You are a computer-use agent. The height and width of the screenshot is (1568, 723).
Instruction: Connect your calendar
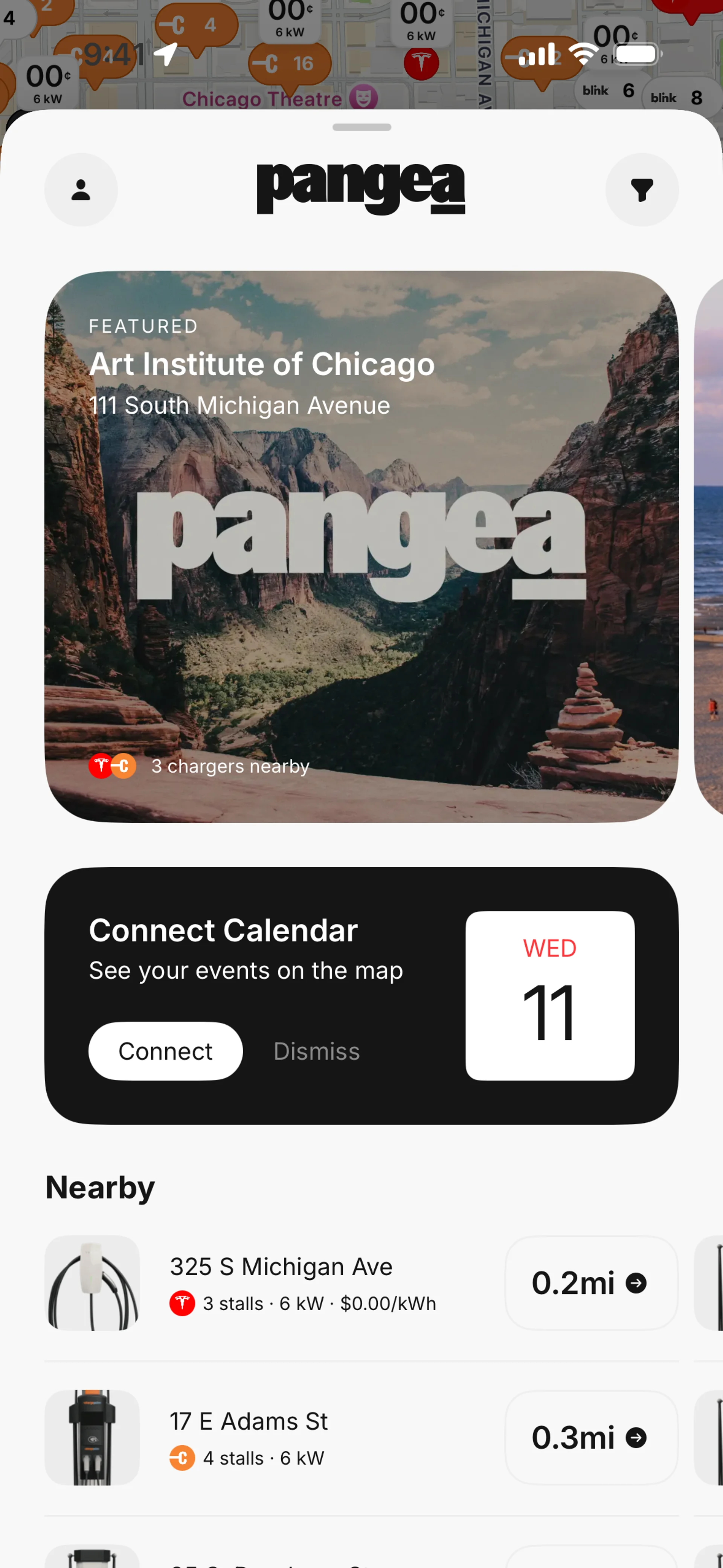[166, 1051]
